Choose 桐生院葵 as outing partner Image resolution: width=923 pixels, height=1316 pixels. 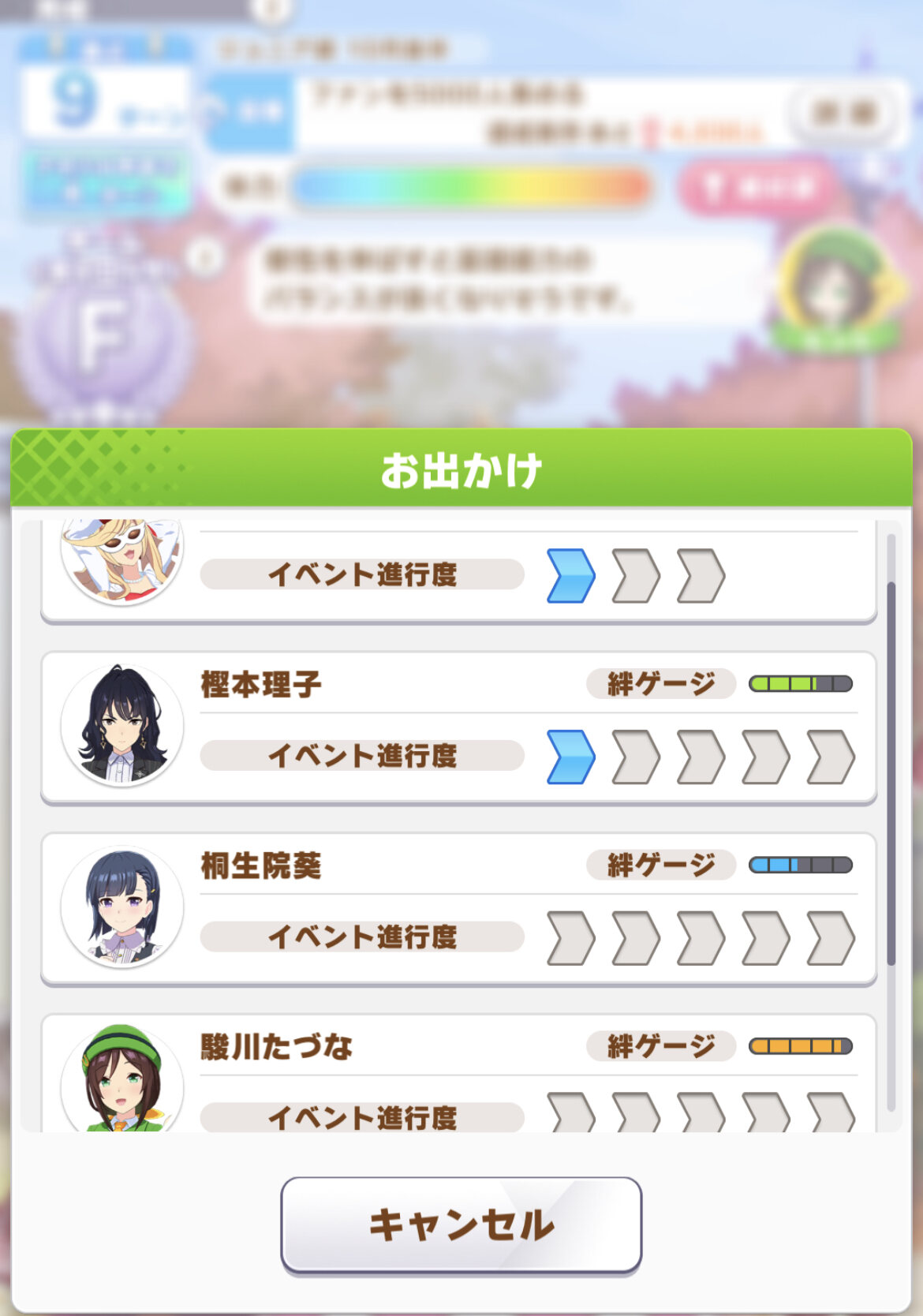point(458,908)
